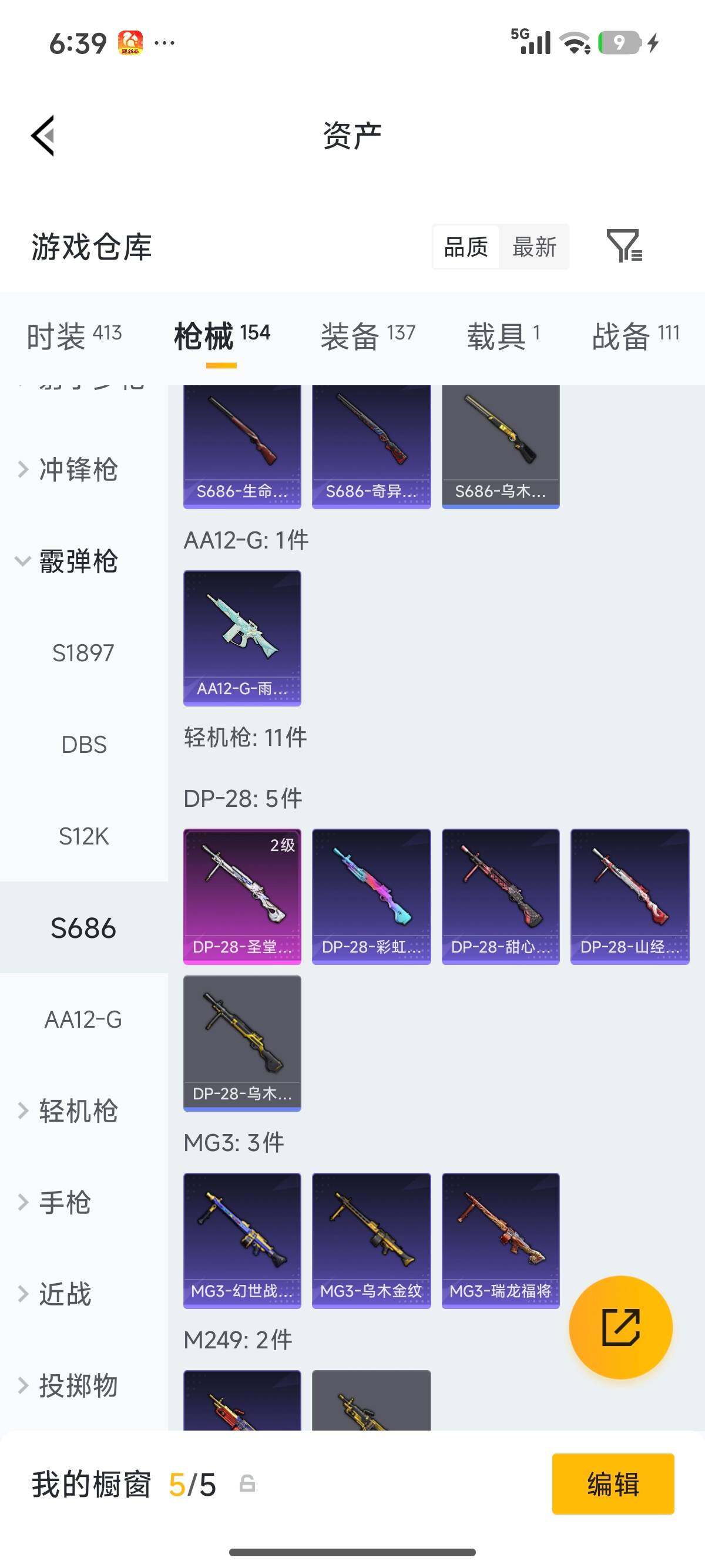Go back from the 资产 page
The image size is (705, 1568).
tap(44, 135)
